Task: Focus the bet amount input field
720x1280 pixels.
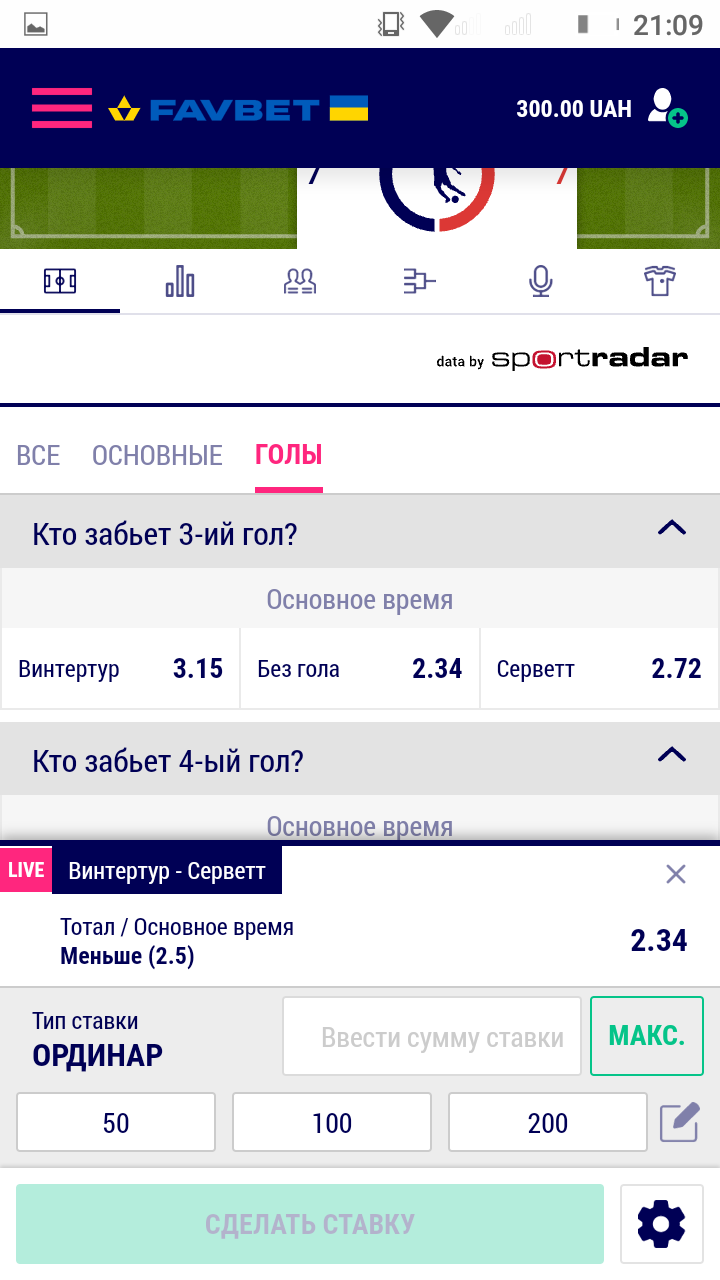Action: [432, 1037]
